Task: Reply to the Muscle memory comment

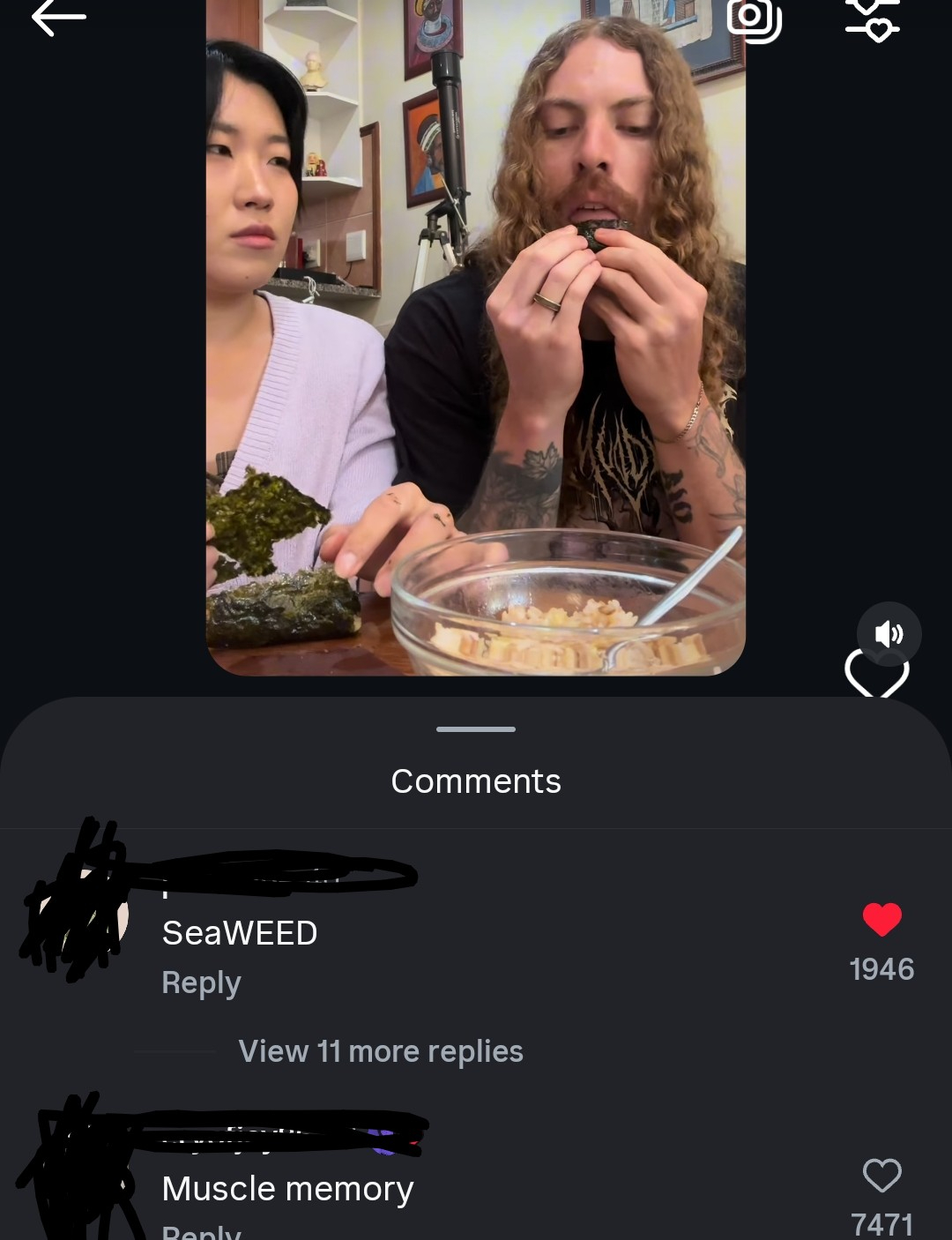Action: point(201,1231)
